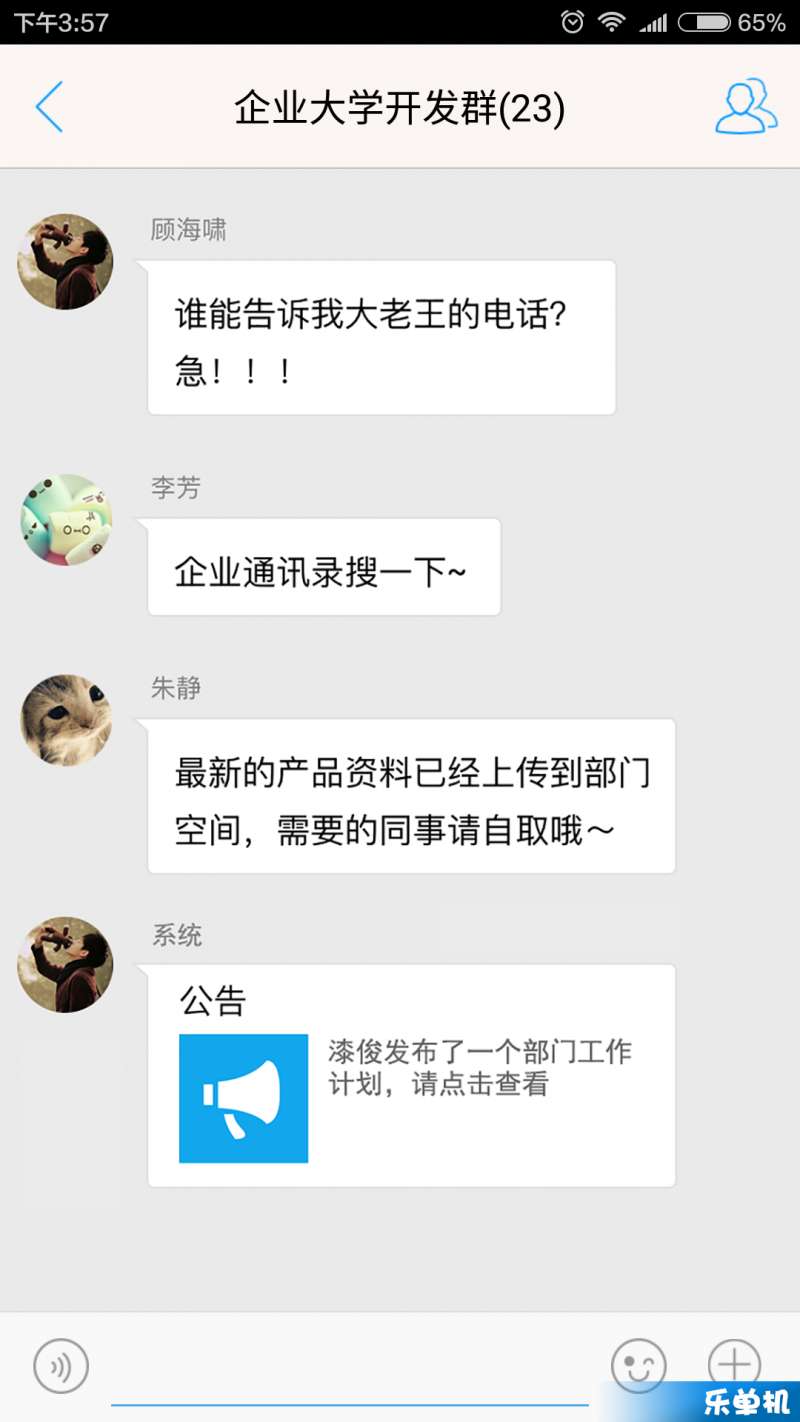Open the emoji picker

tap(638, 1366)
